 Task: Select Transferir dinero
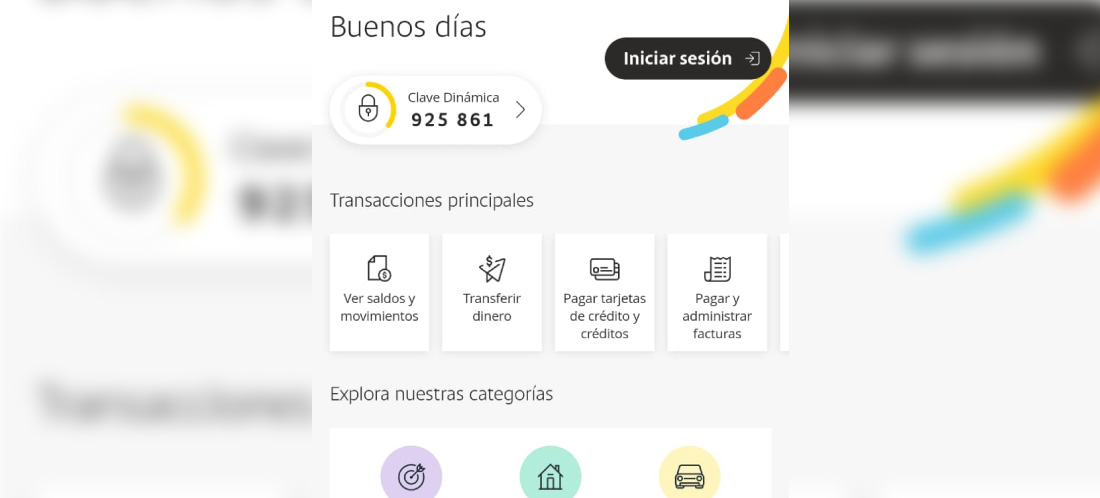492,292
